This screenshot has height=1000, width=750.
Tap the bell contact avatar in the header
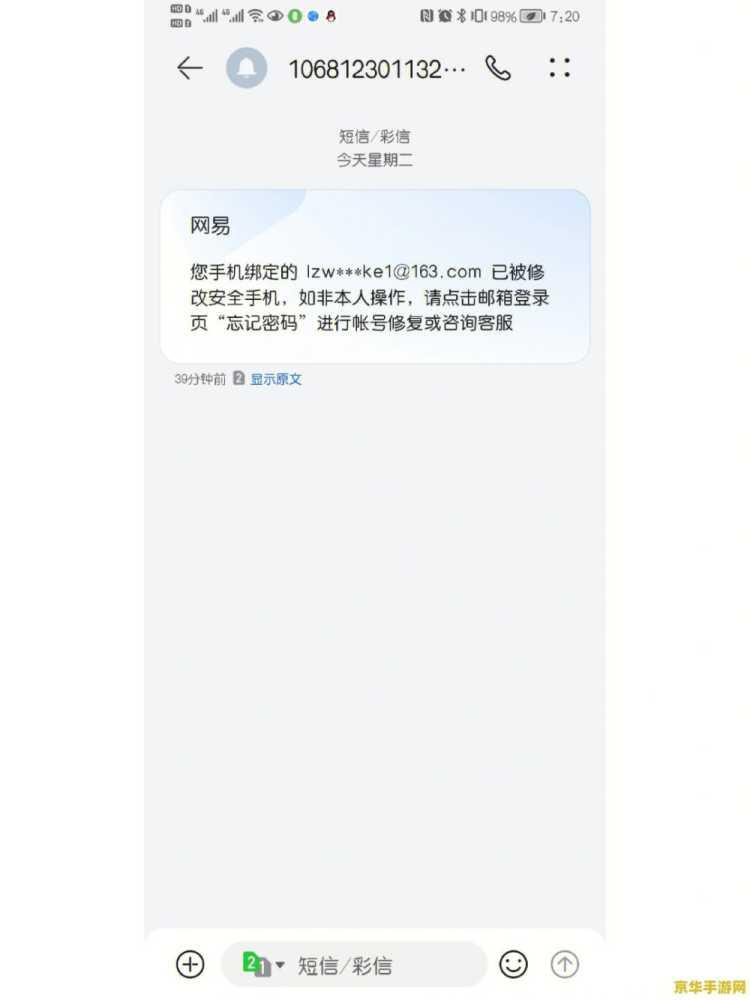pos(246,68)
